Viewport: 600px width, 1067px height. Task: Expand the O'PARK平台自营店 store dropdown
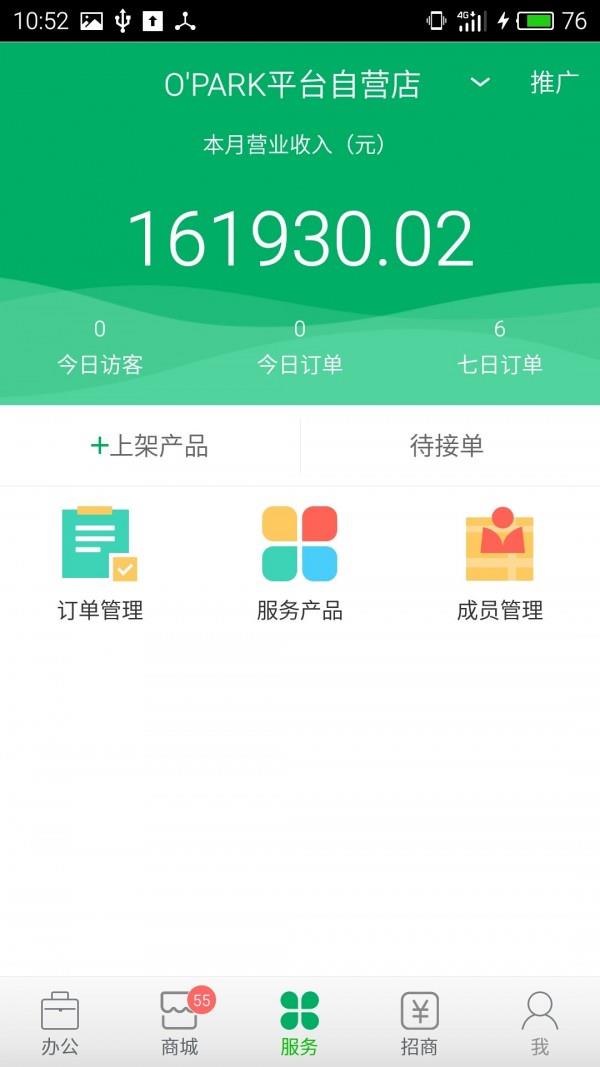click(x=480, y=82)
